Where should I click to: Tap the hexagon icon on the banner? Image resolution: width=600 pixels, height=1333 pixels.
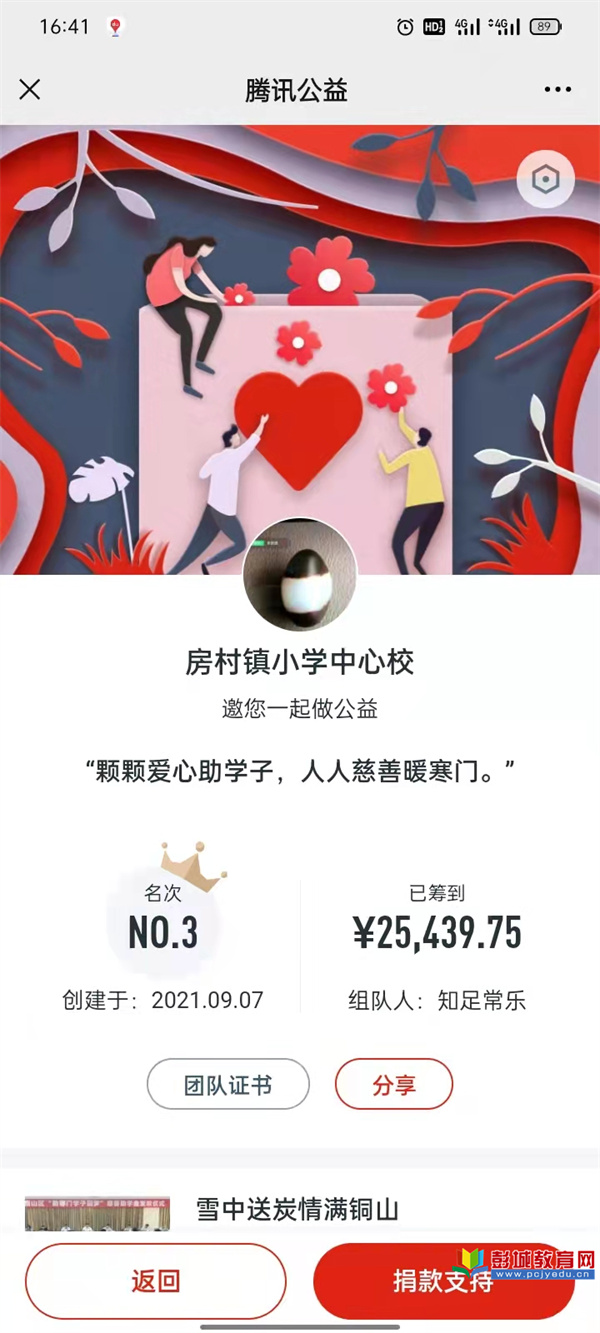pyautogui.click(x=545, y=181)
